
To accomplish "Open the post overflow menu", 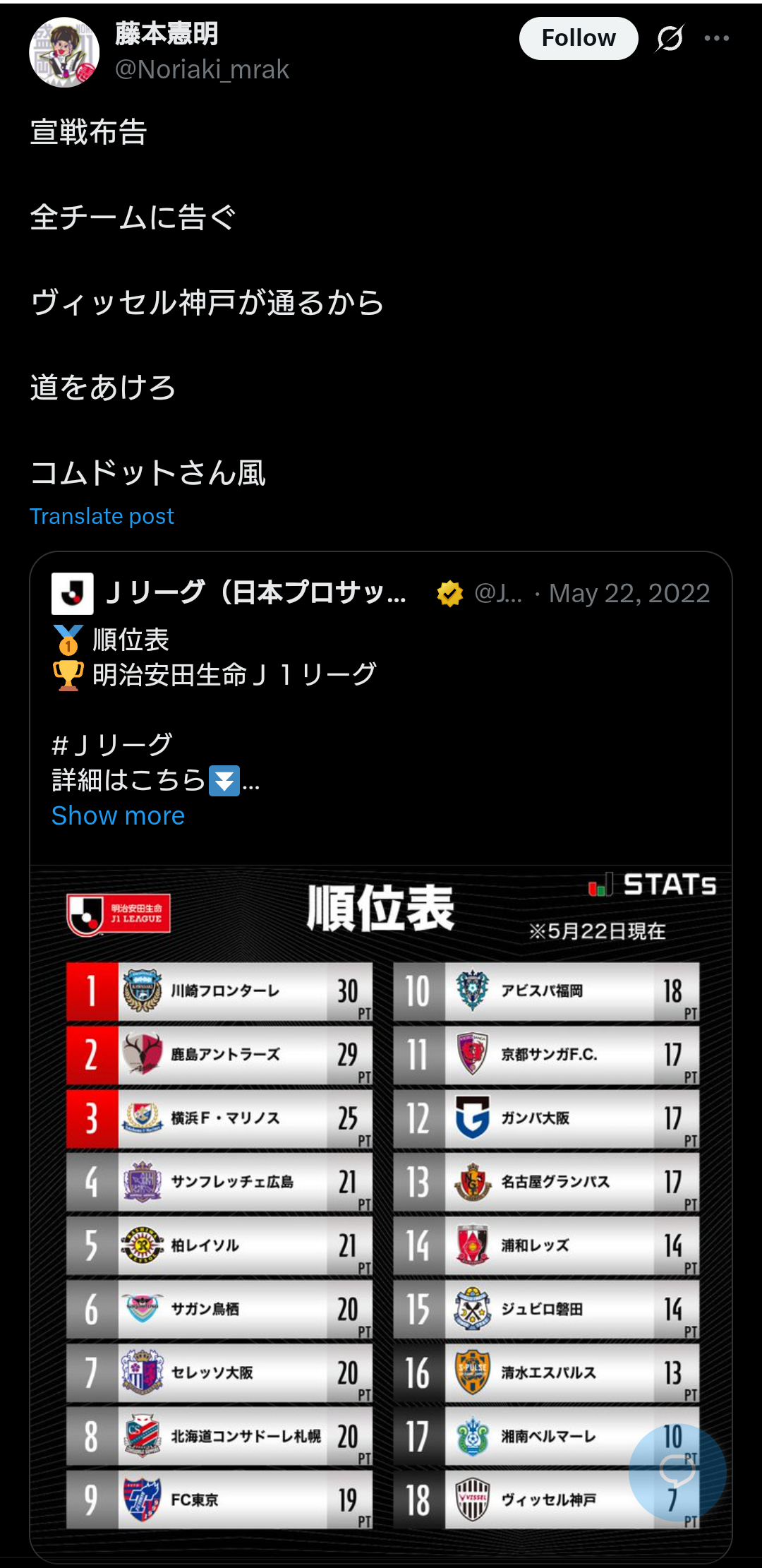I will pyautogui.click(x=716, y=38).
